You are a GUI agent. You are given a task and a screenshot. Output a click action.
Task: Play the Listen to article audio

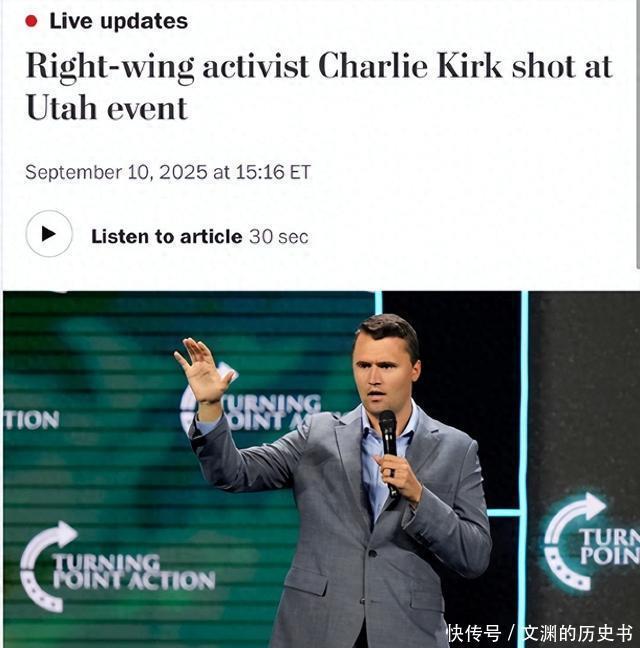tap(49, 234)
